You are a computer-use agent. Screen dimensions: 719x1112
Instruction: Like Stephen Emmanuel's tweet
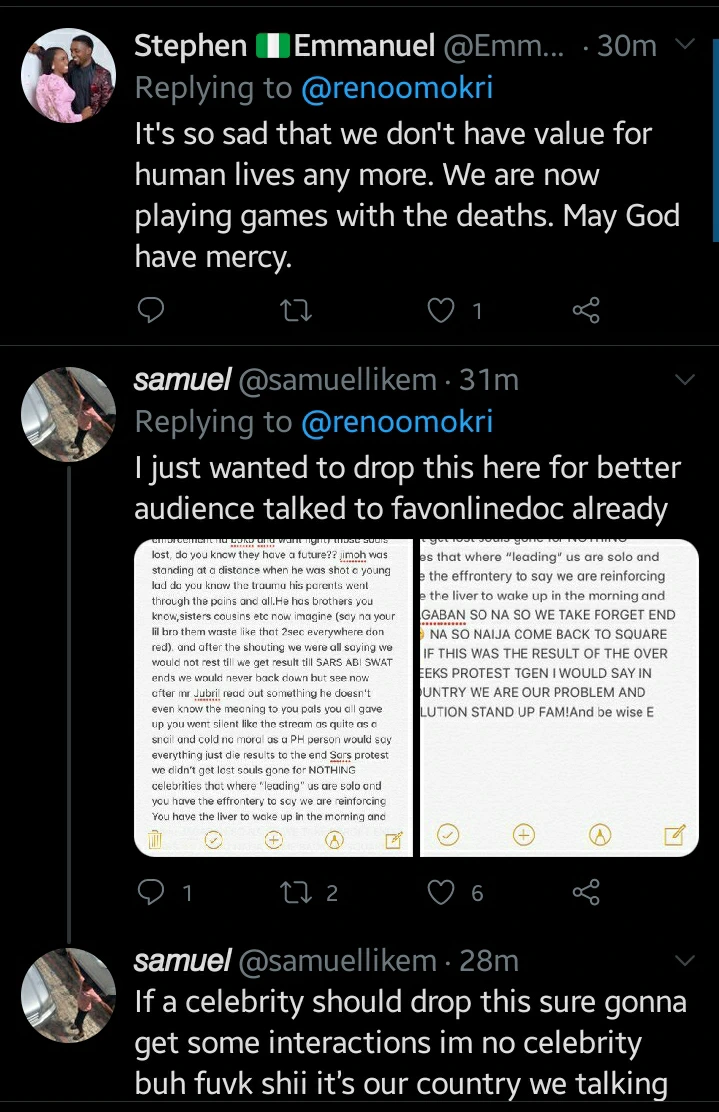(x=441, y=311)
